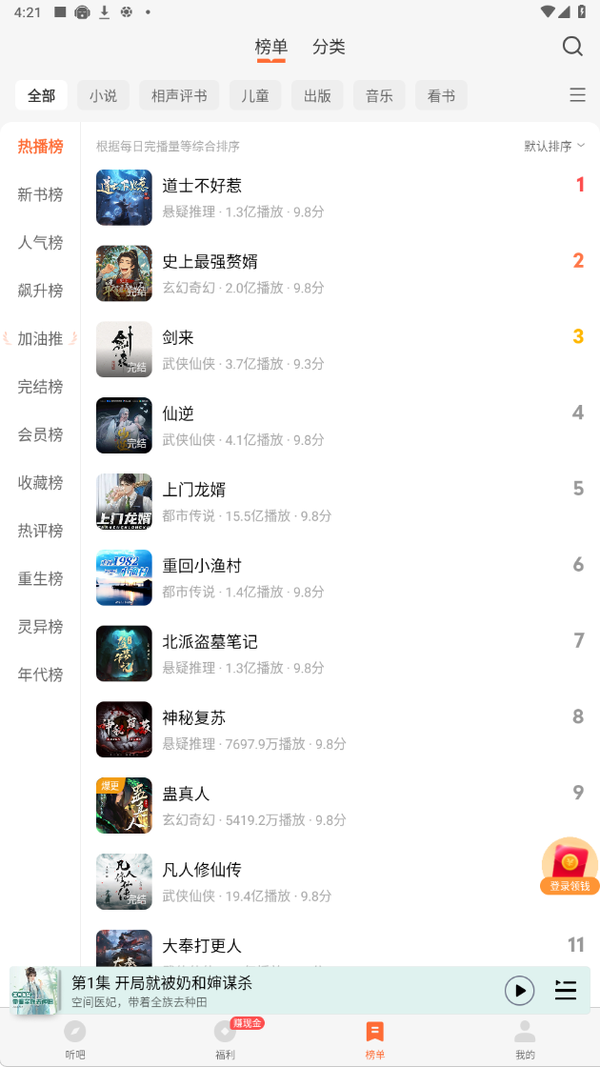Play the episode in the mini player
The height and width of the screenshot is (1067, 600).
(519, 990)
